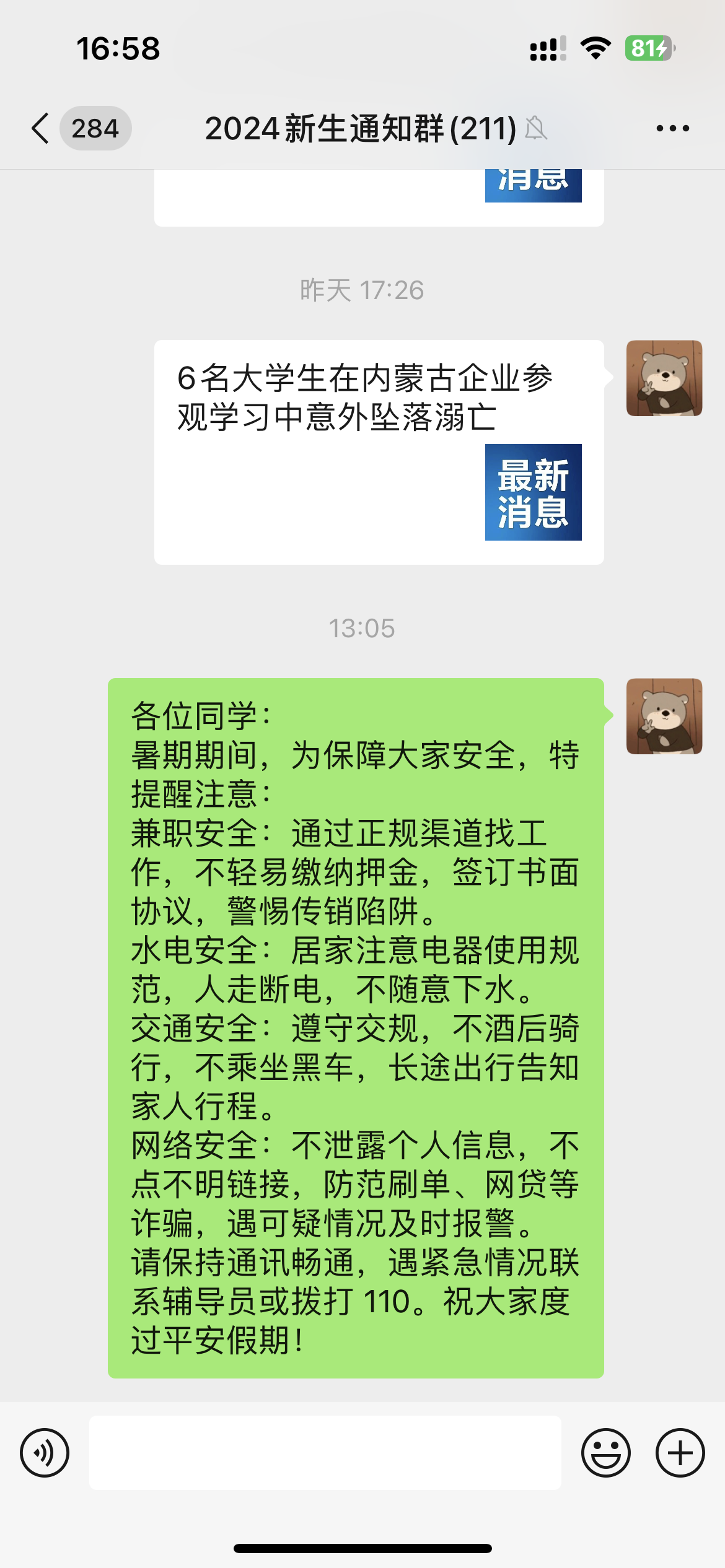Screen dimensions: 725x1568
Task: Go back to the chat list
Action: pyautogui.click(x=41, y=128)
